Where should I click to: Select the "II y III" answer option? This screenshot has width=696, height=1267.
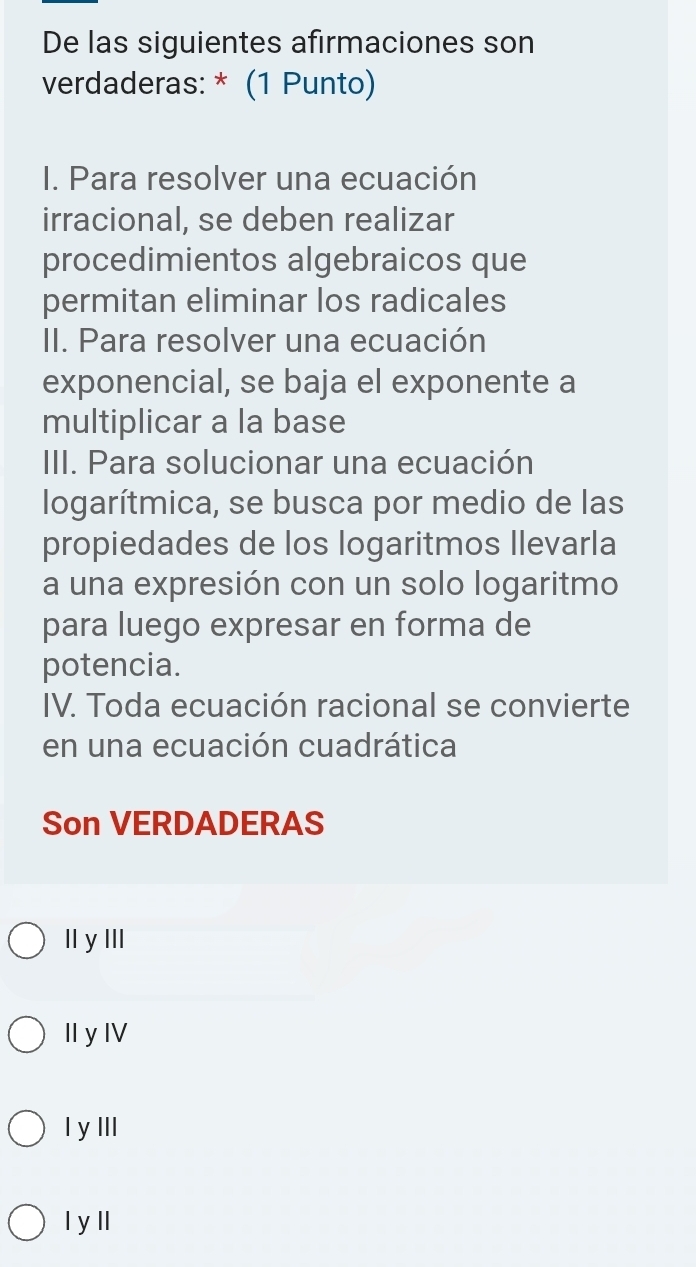28,941
